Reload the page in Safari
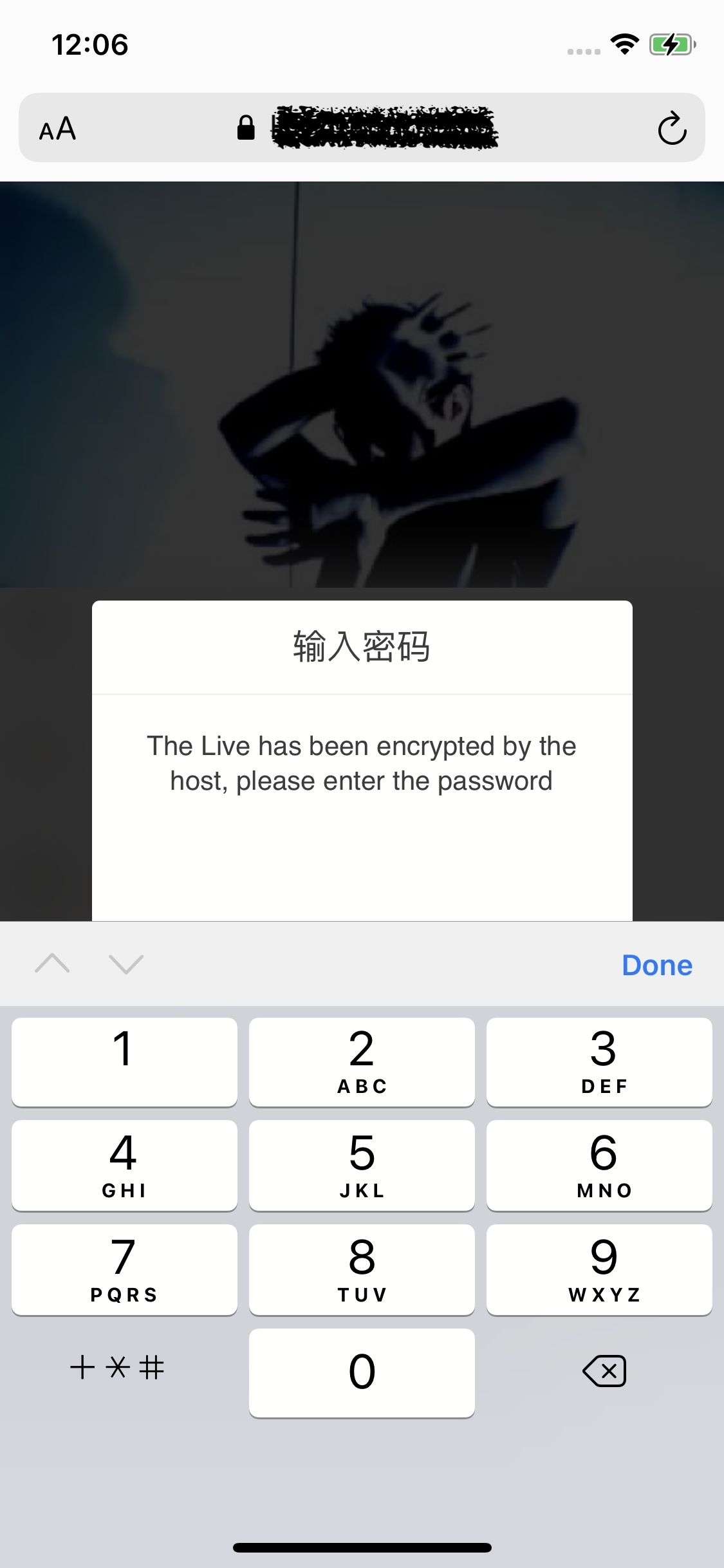 (672, 128)
